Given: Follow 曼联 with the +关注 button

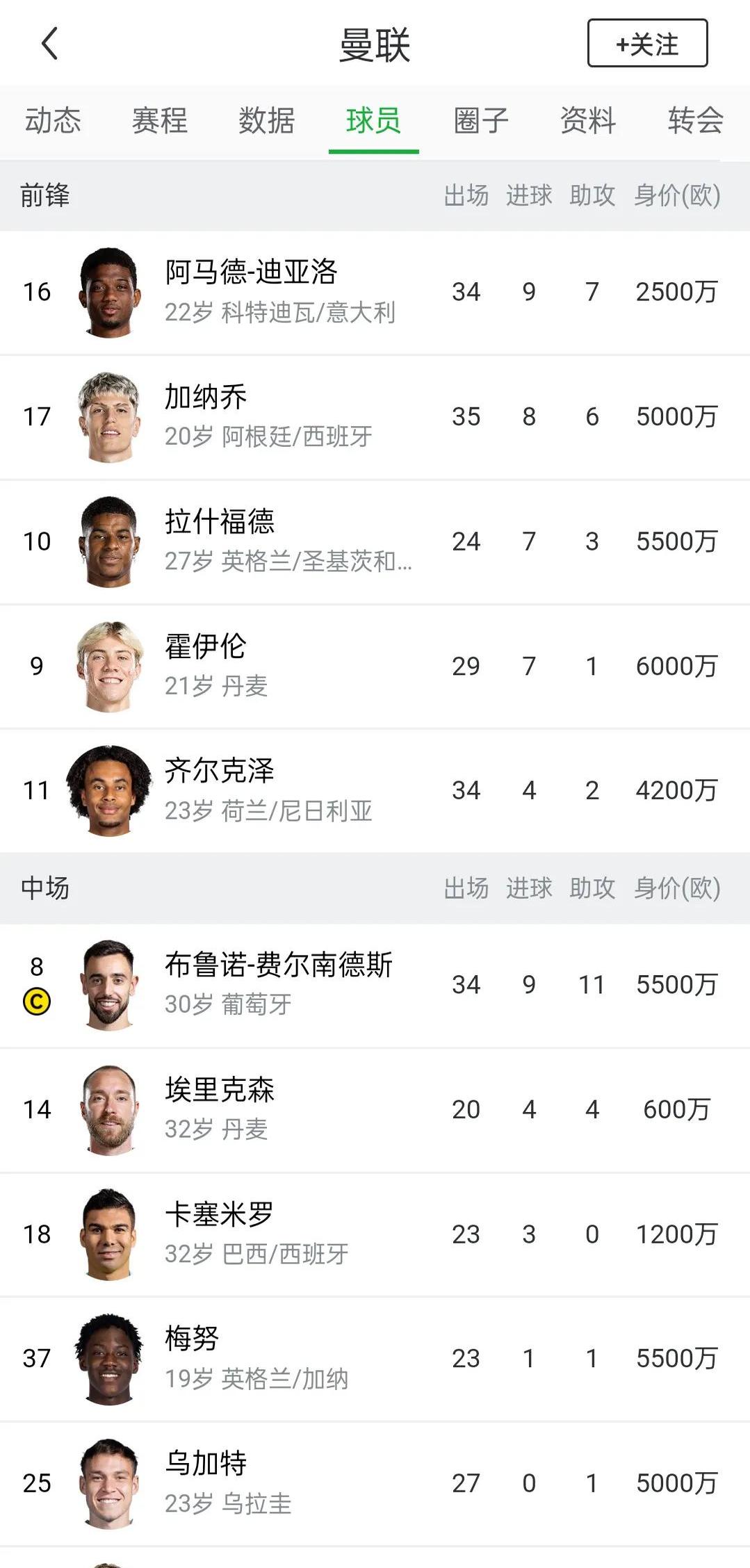Looking at the screenshot, I should coord(647,44).
